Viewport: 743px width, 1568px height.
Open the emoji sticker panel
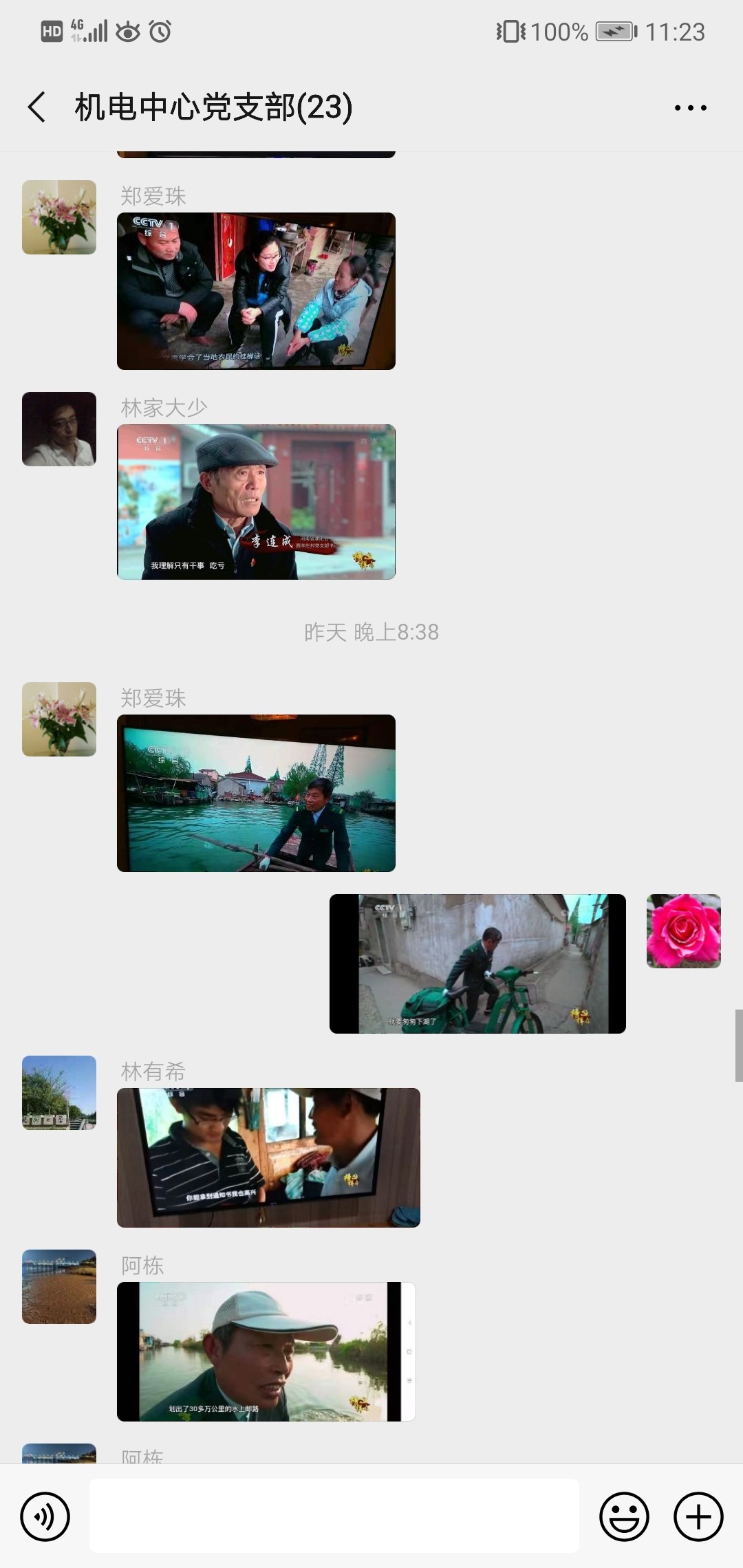click(624, 1516)
